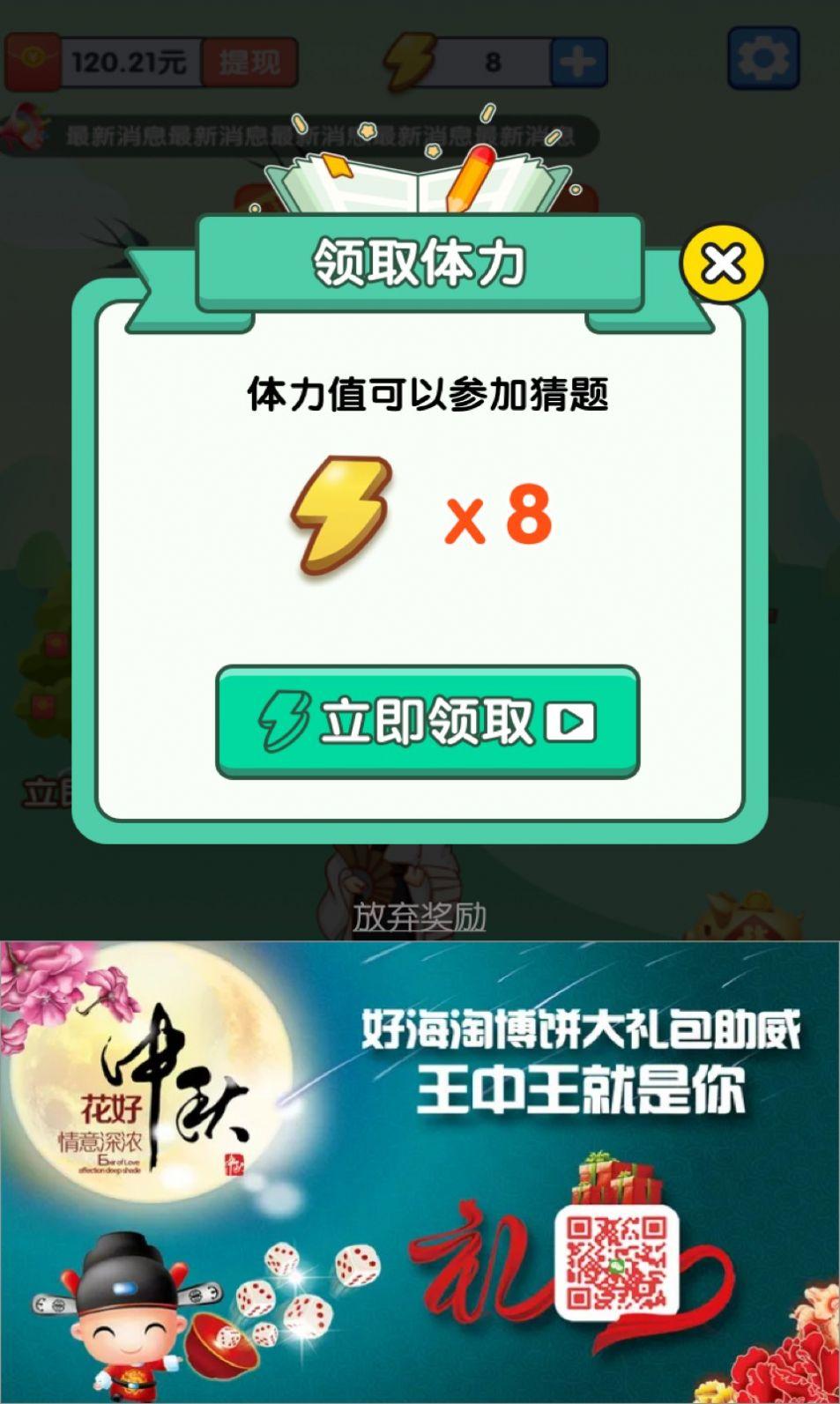Tap the 立即领取 button
Screen dimensions: 840x1404
coord(427,722)
